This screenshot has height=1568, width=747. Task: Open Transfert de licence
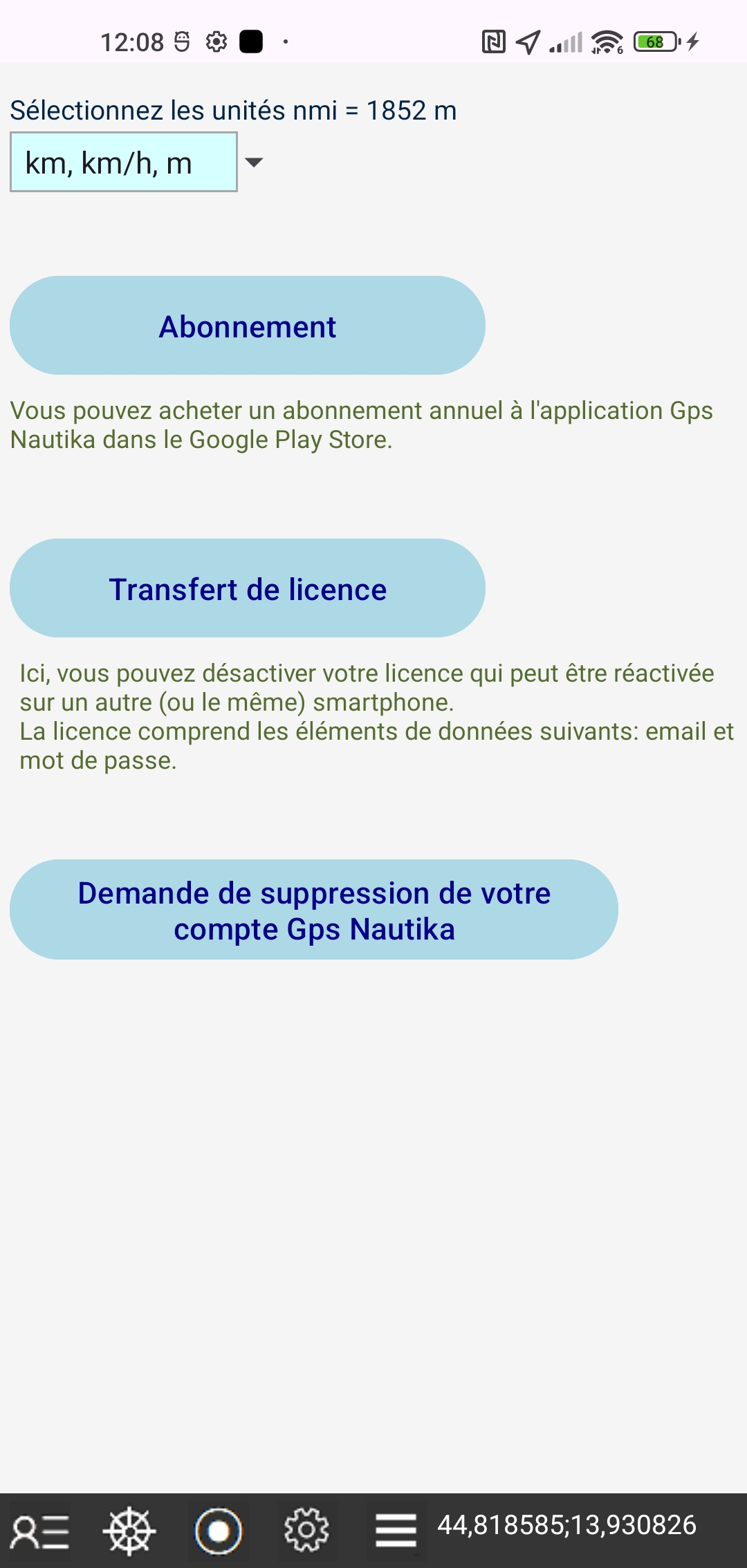tap(248, 588)
